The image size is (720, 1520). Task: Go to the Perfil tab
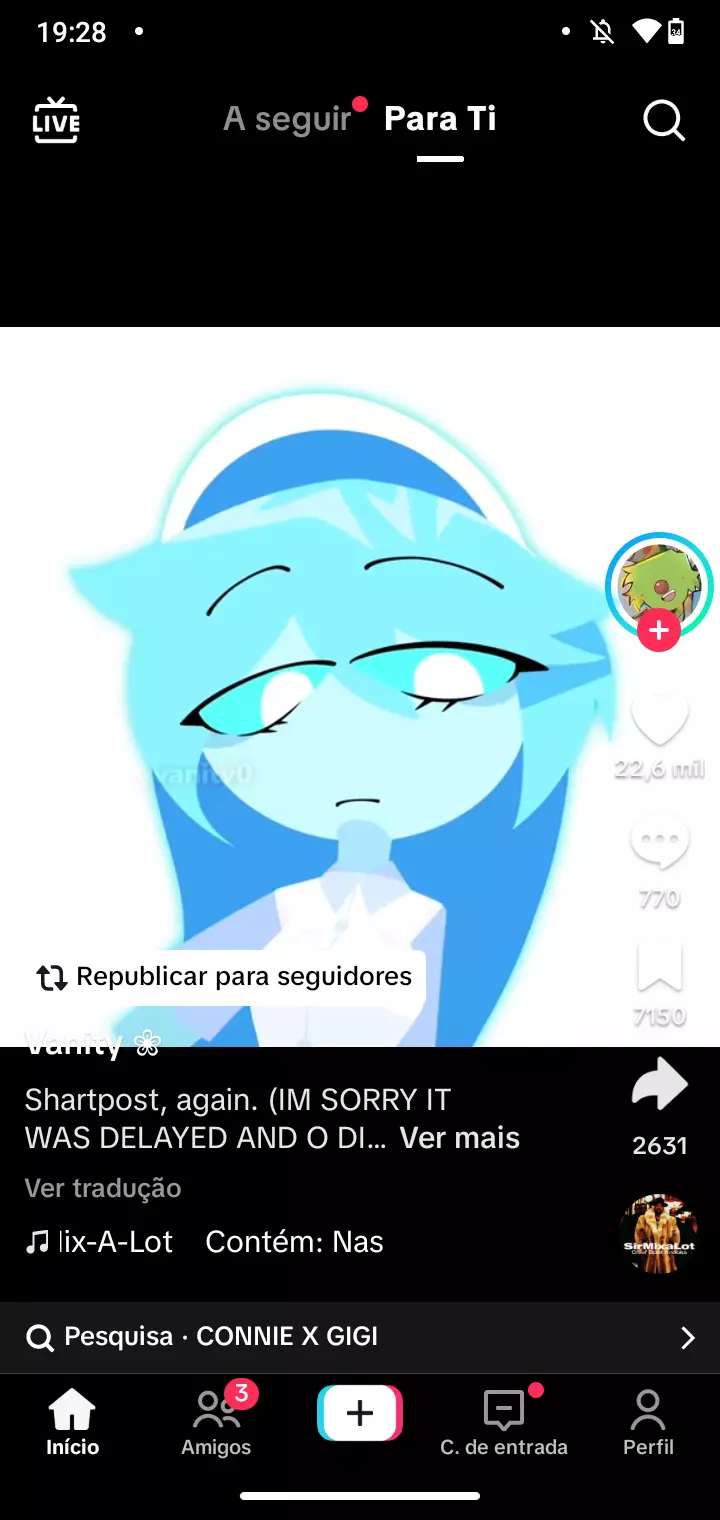[x=648, y=1422]
